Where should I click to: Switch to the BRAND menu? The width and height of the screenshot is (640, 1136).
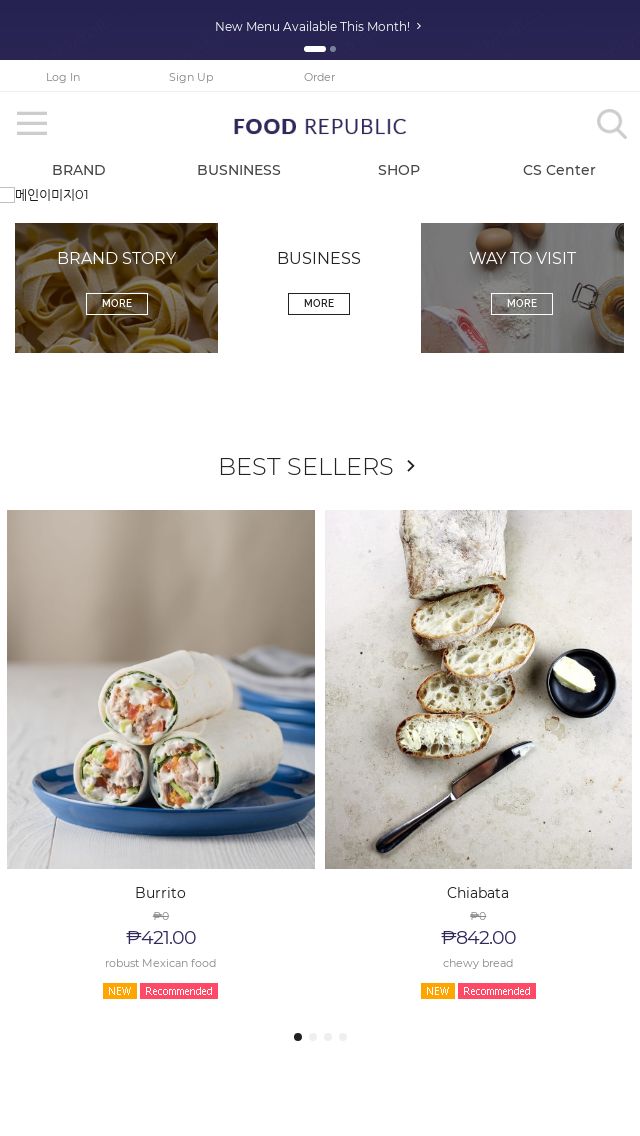pyautogui.click(x=79, y=170)
